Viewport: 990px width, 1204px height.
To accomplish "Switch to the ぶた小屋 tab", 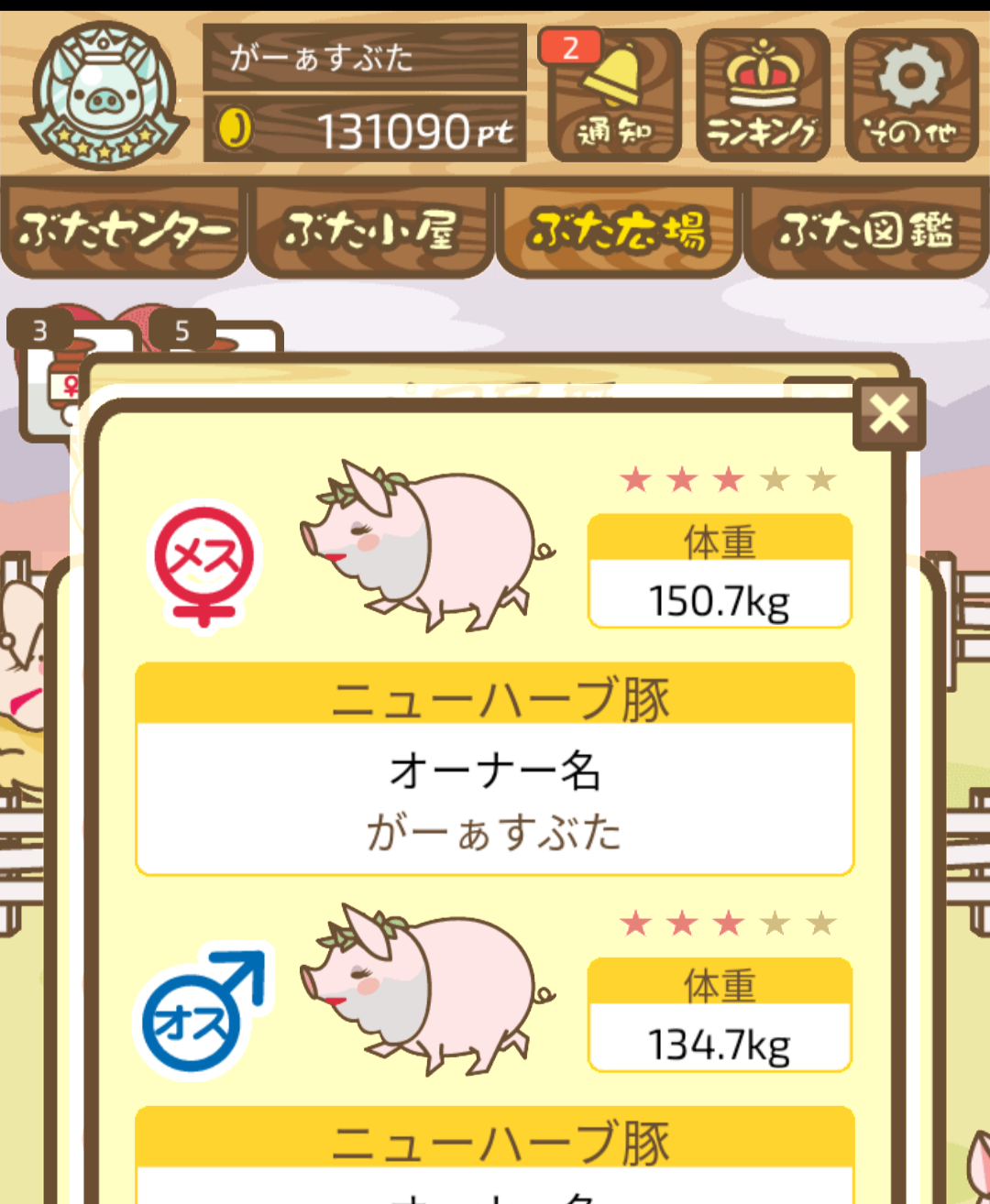I will [x=371, y=231].
